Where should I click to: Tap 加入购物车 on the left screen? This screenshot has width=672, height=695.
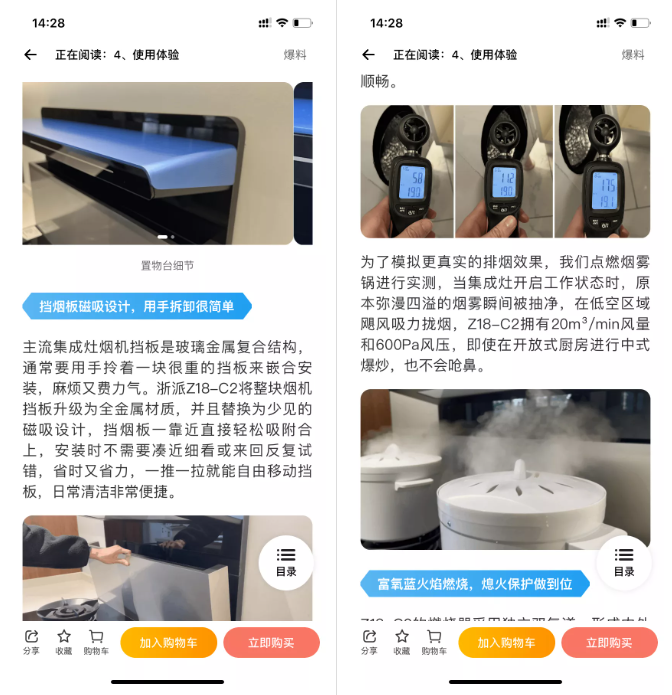(x=168, y=642)
